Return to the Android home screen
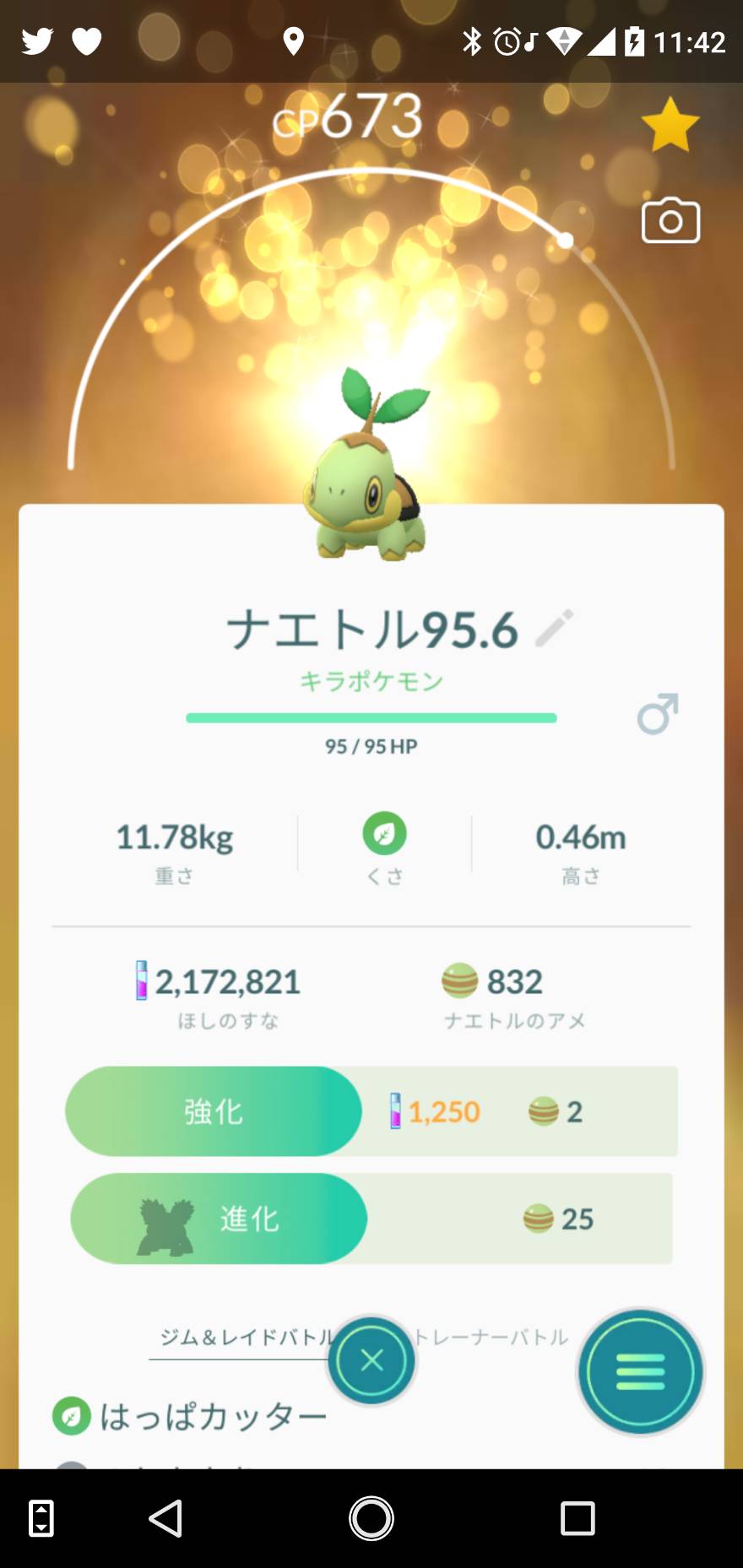Screen dimensions: 743x1568 point(371,1518)
